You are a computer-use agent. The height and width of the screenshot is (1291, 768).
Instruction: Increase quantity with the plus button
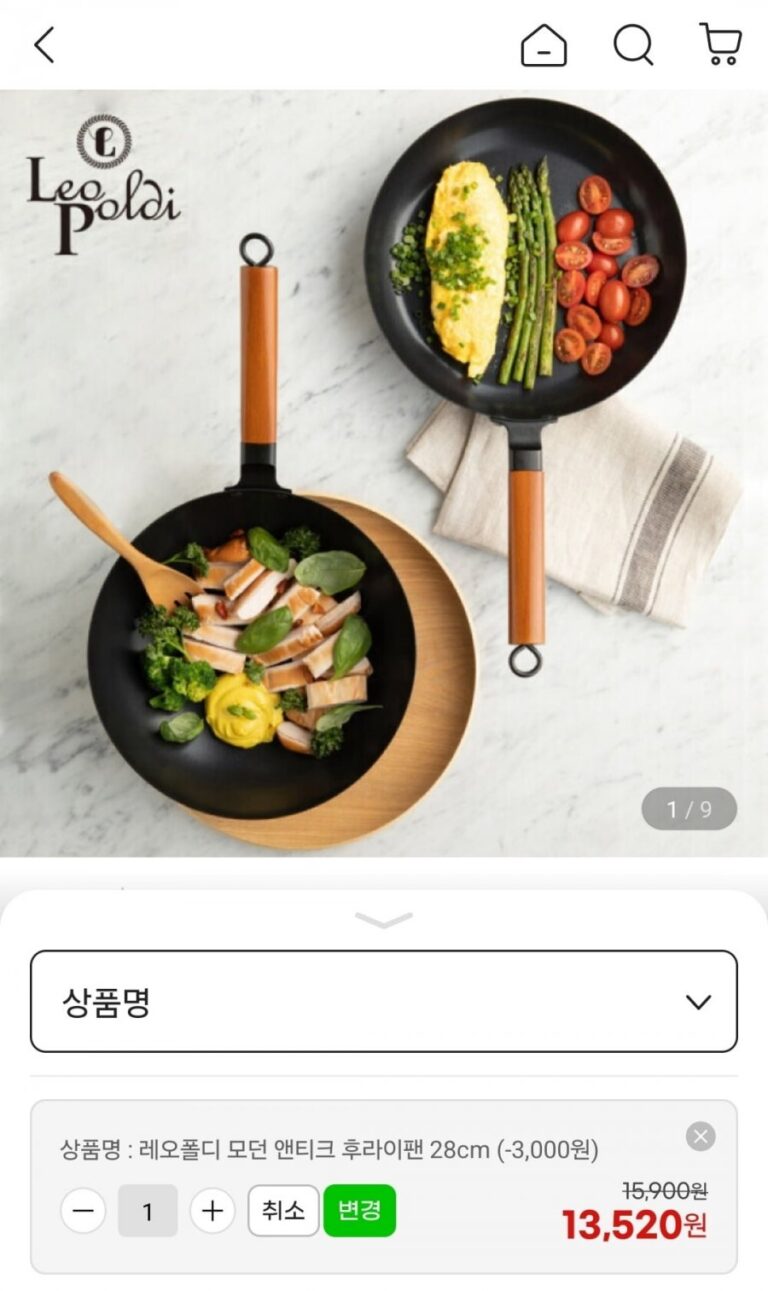click(212, 1211)
